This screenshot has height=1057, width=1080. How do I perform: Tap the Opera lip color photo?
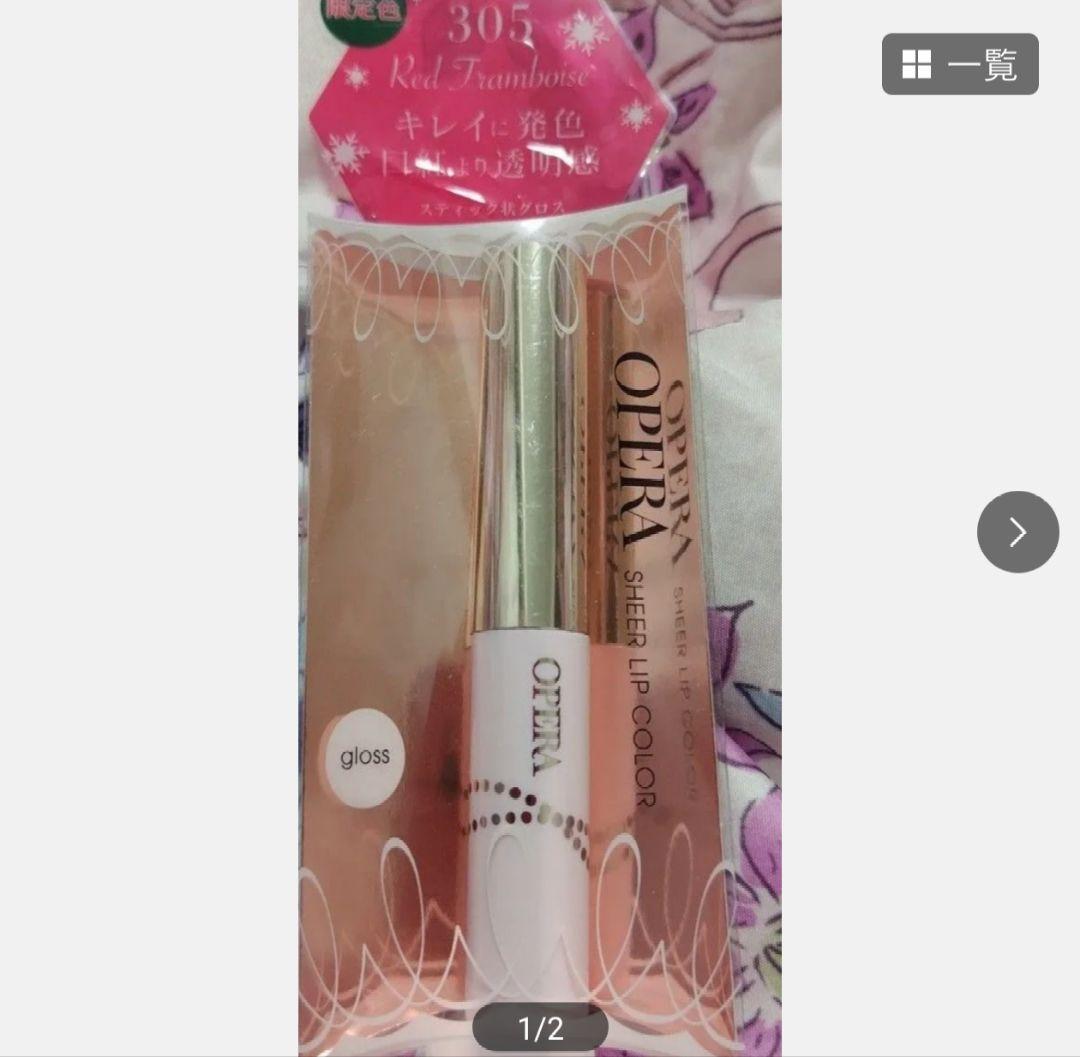[x=540, y=520]
